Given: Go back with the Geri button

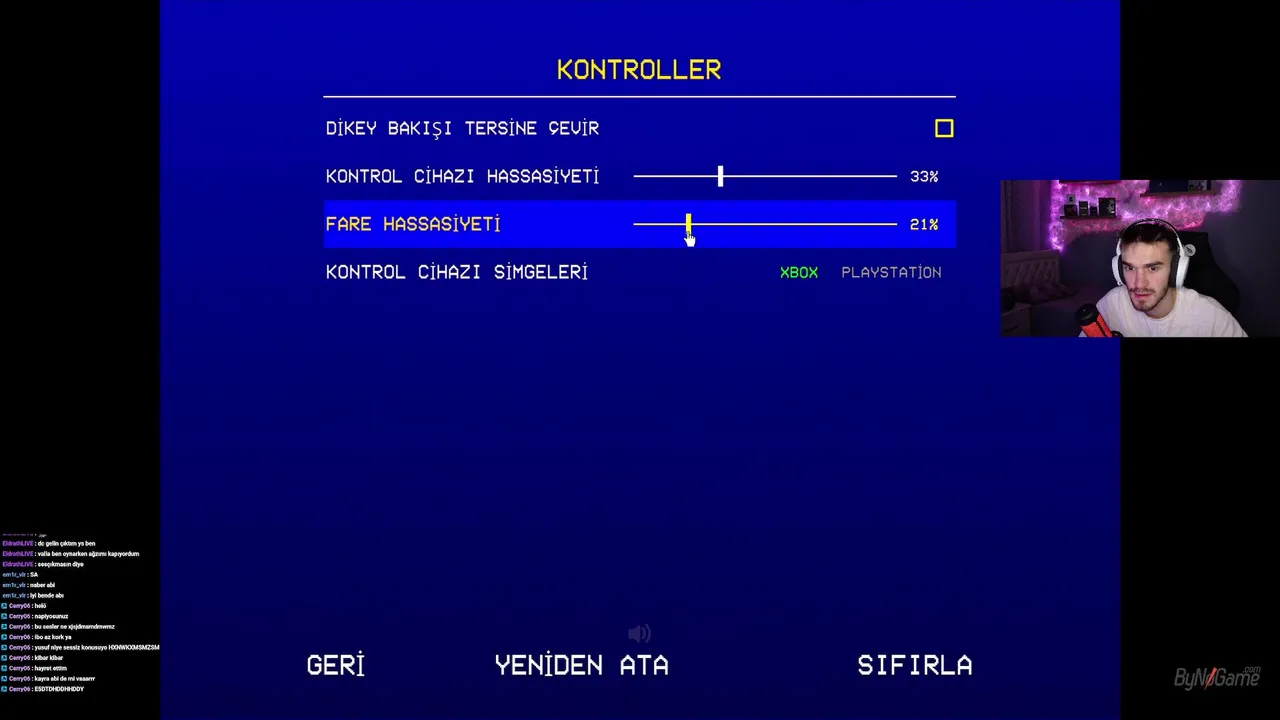Looking at the screenshot, I should click(x=336, y=665).
